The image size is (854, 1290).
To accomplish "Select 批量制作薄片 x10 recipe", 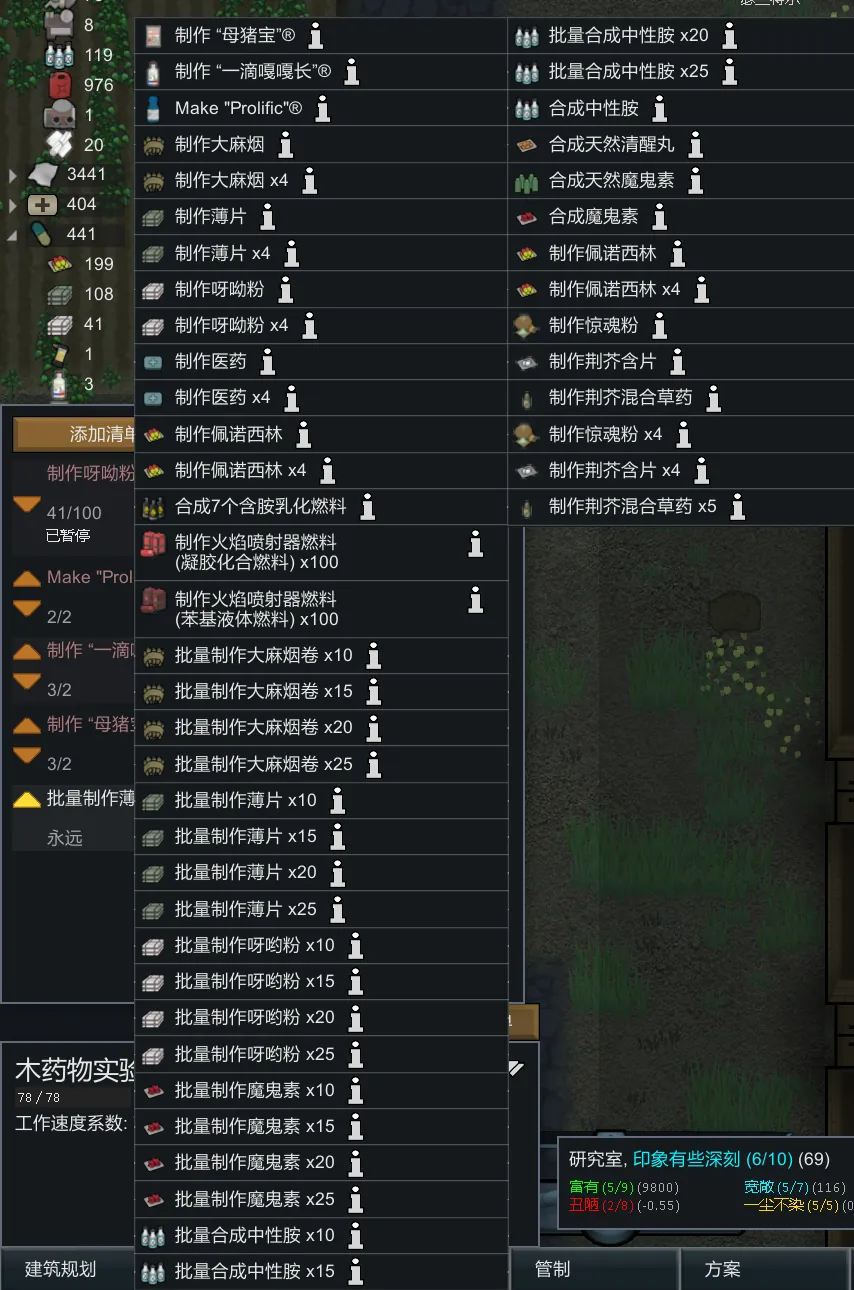I will [x=245, y=800].
